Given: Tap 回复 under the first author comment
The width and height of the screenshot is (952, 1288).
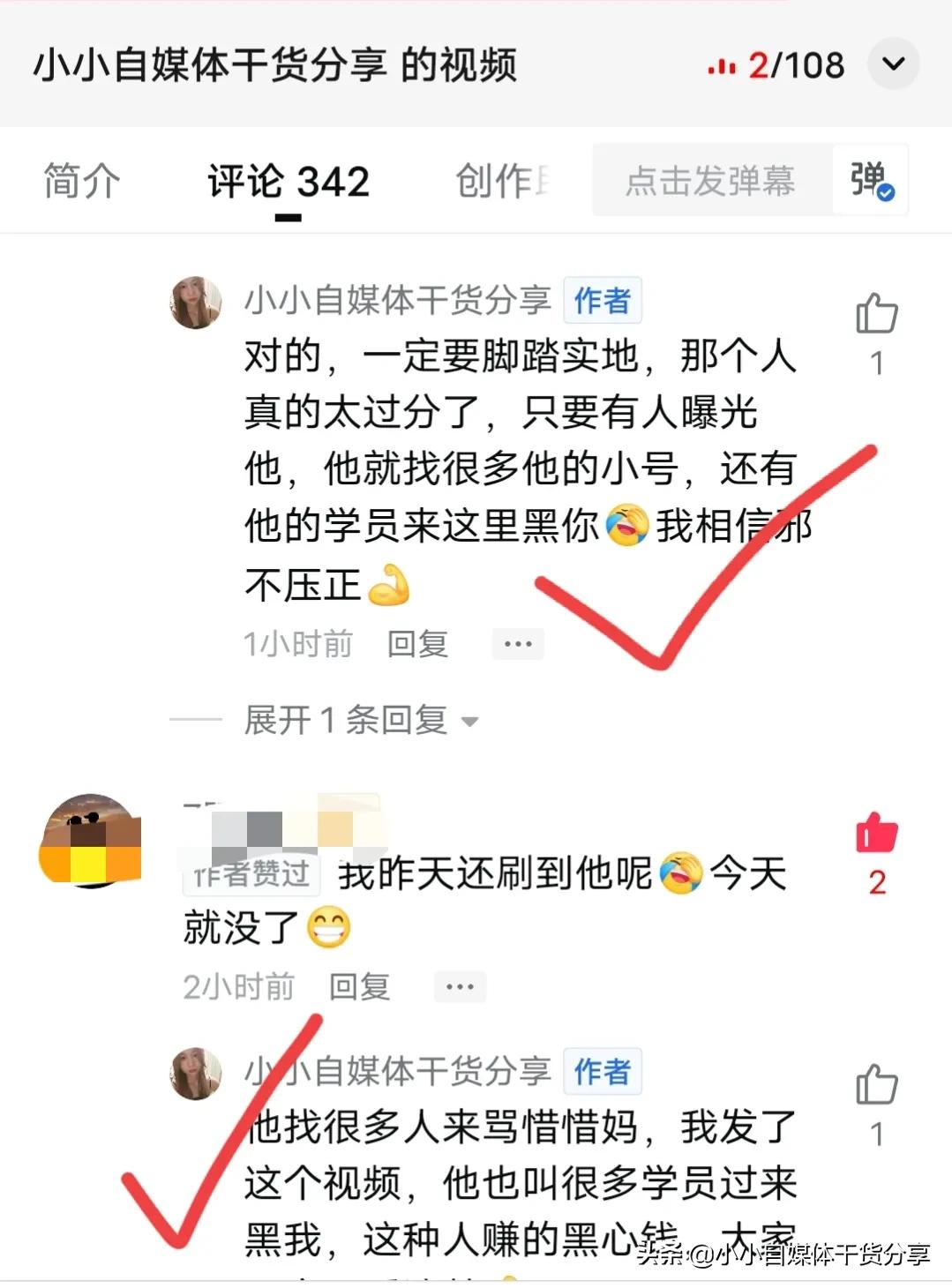Looking at the screenshot, I should click(x=416, y=643).
